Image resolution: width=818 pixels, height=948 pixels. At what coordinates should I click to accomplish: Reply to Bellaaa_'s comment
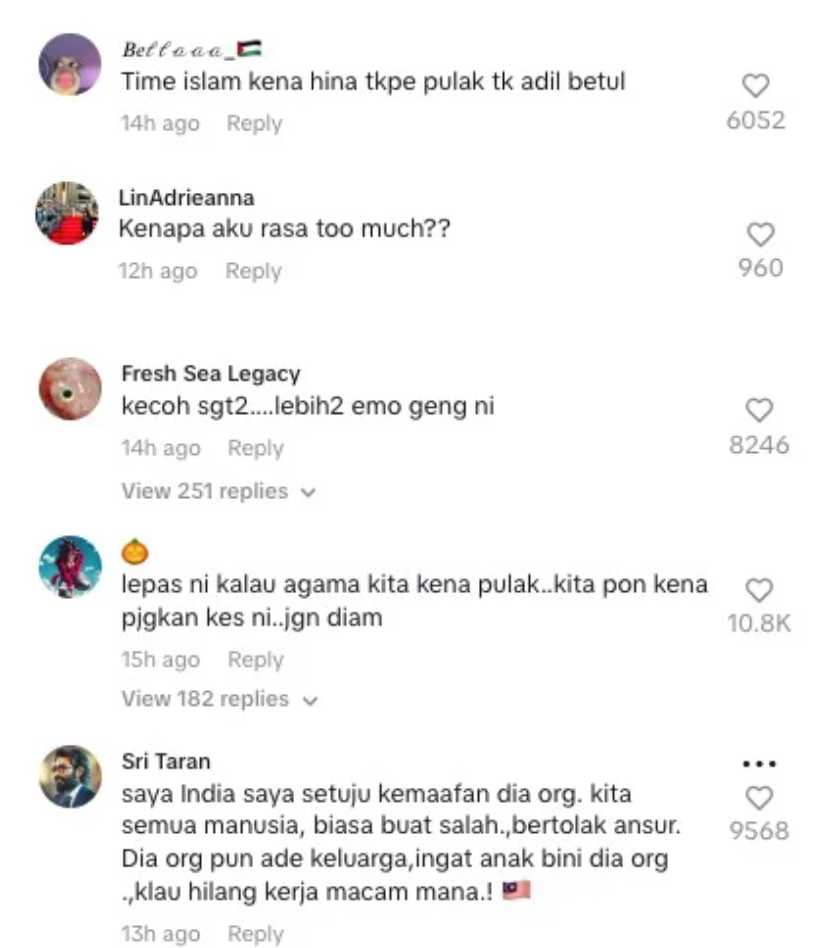[254, 124]
